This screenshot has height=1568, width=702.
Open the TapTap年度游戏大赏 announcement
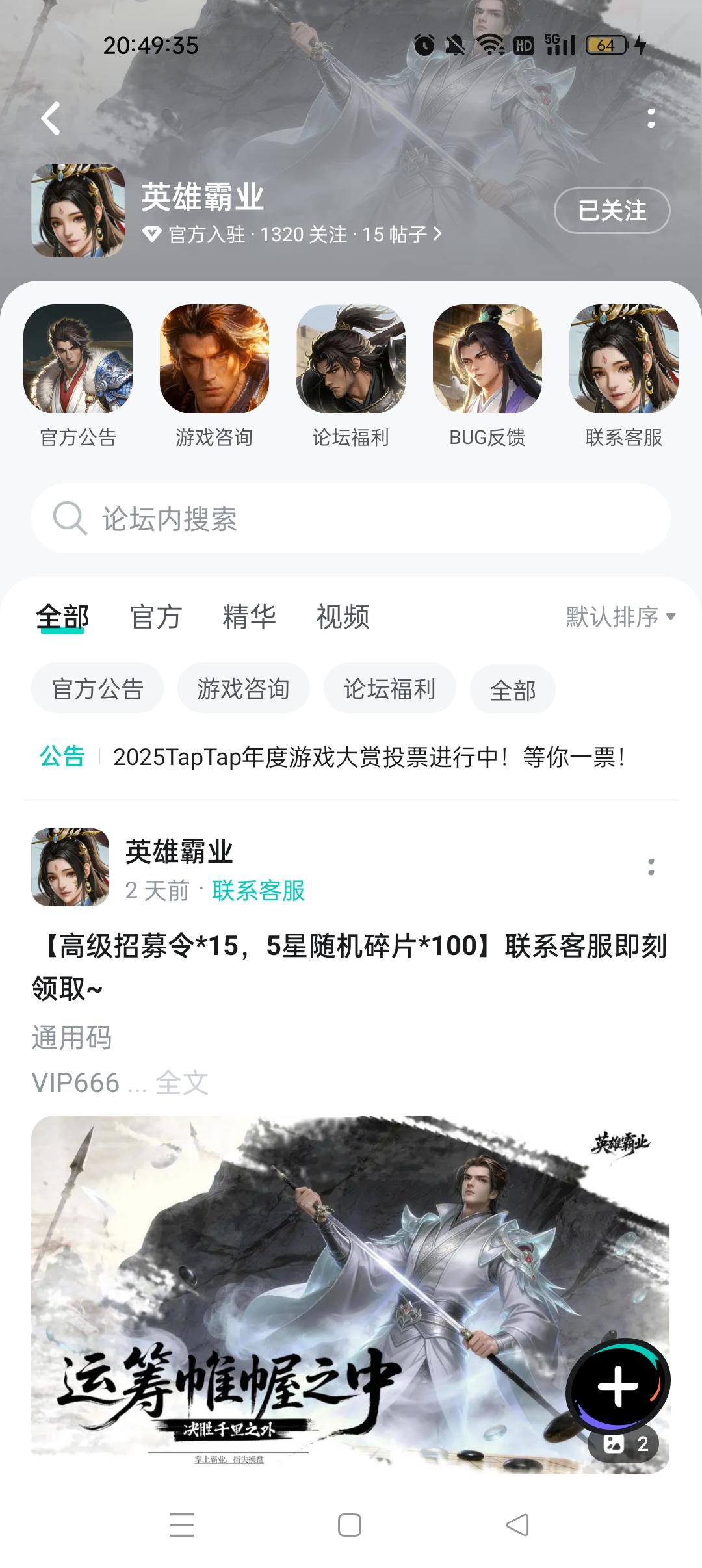click(369, 757)
